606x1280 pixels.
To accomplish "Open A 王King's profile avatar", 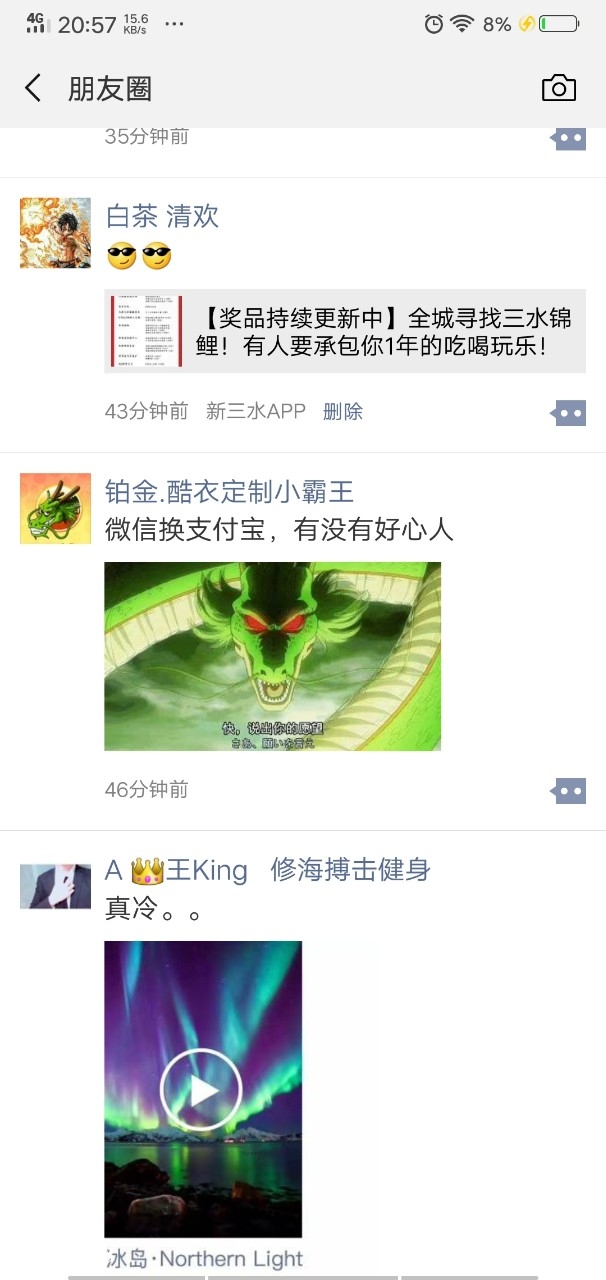I will 55,886.
